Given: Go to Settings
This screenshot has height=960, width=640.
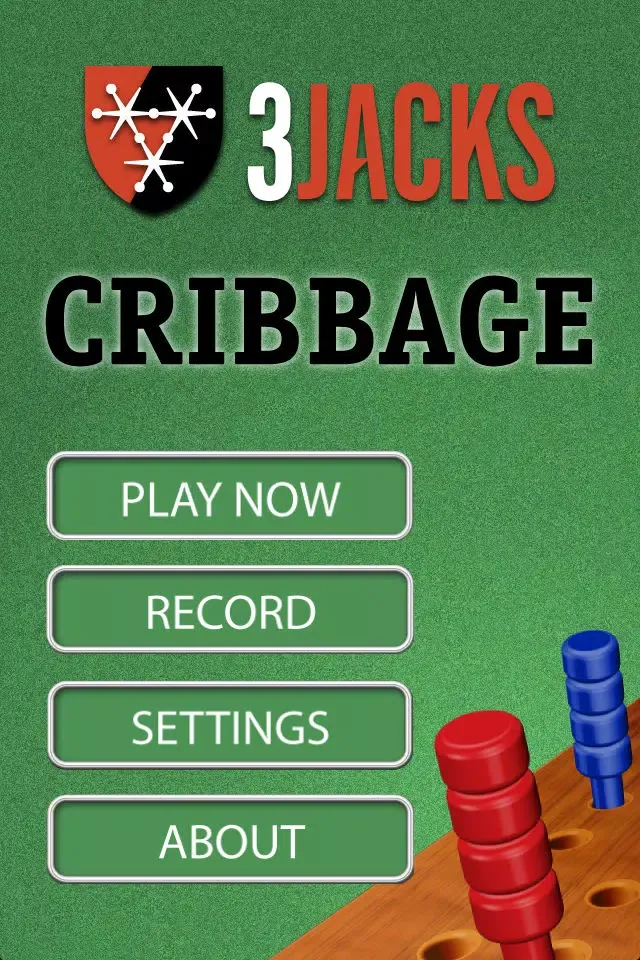Looking at the screenshot, I should [230, 726].
